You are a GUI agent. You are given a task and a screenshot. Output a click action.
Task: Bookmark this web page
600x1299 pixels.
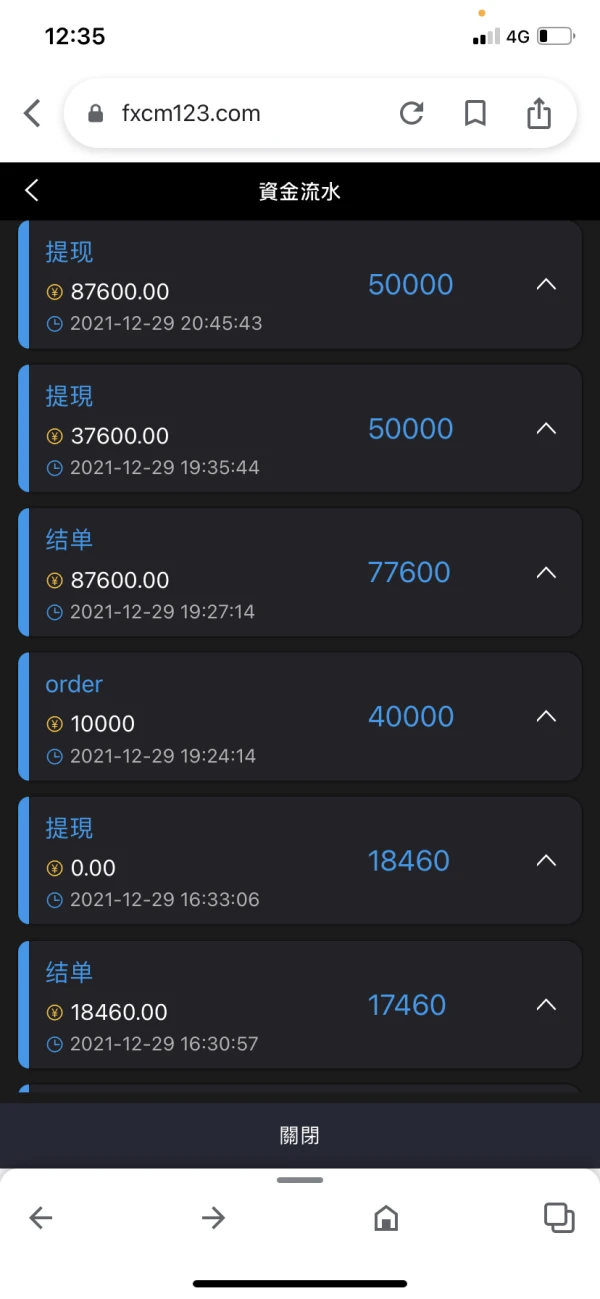click(x=475, y=114)
